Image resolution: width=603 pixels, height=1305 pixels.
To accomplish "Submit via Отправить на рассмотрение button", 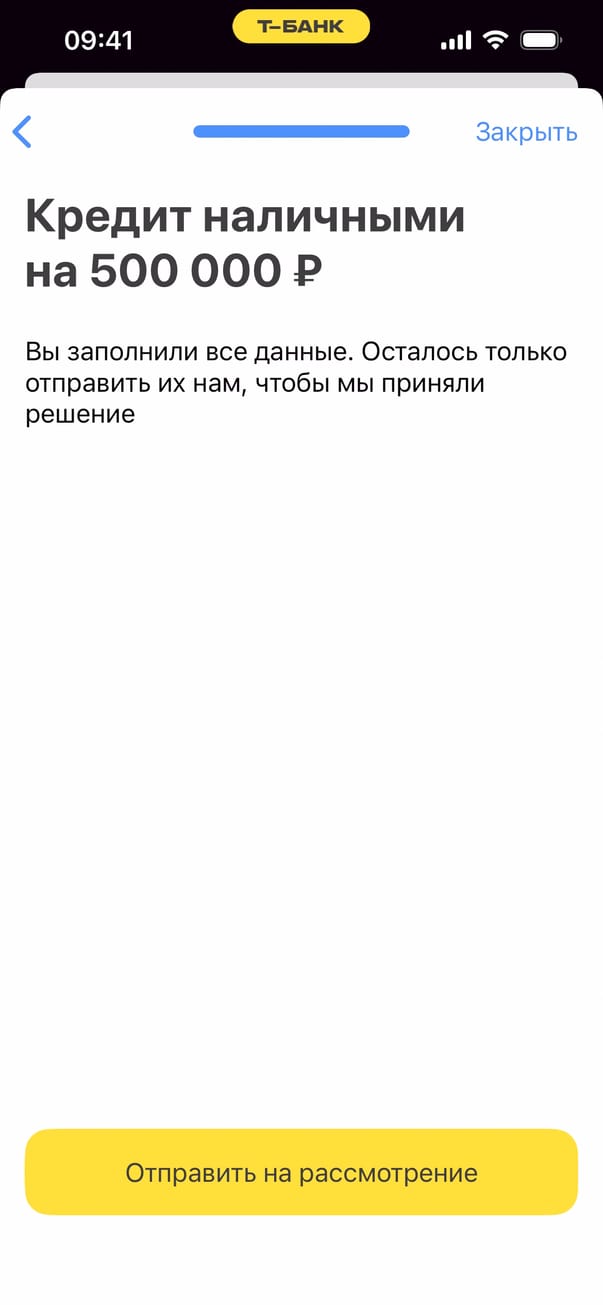I will [301, 1172].
